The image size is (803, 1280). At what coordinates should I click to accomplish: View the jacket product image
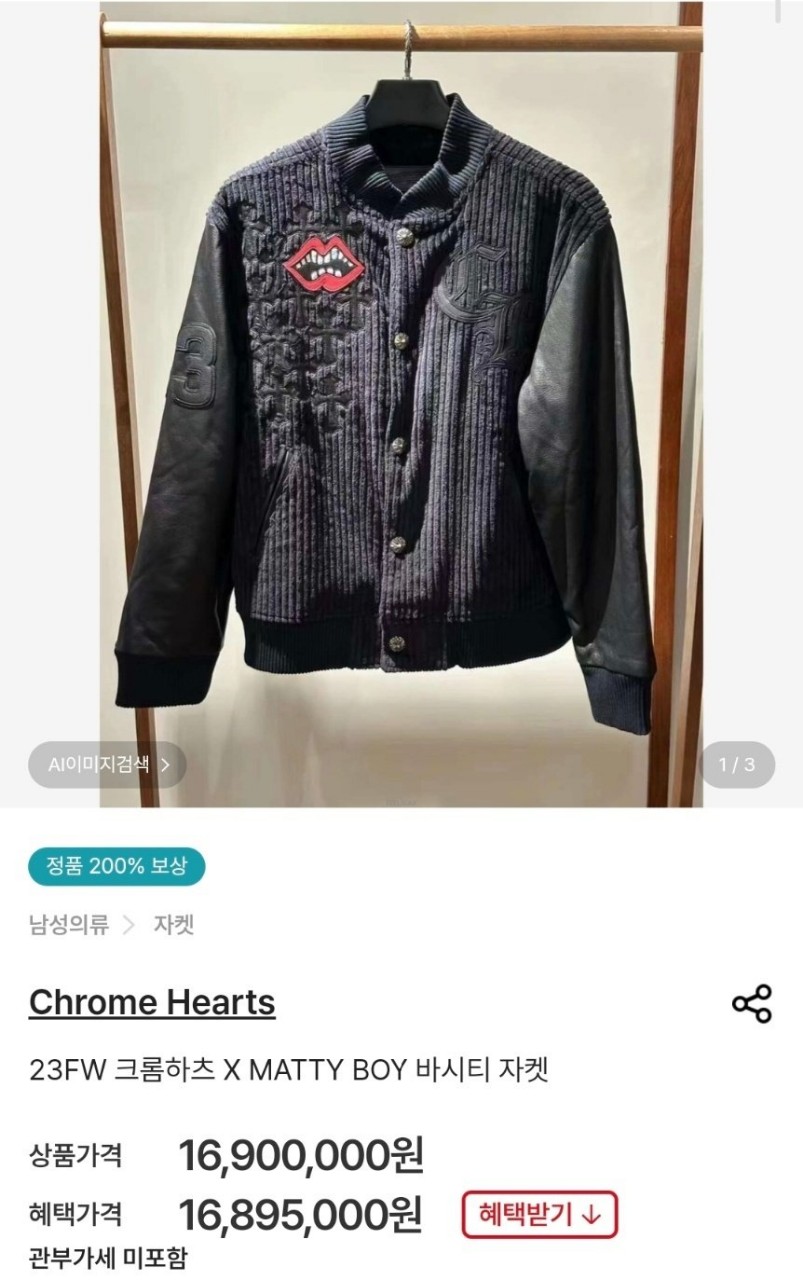click(x=400, y=400)
